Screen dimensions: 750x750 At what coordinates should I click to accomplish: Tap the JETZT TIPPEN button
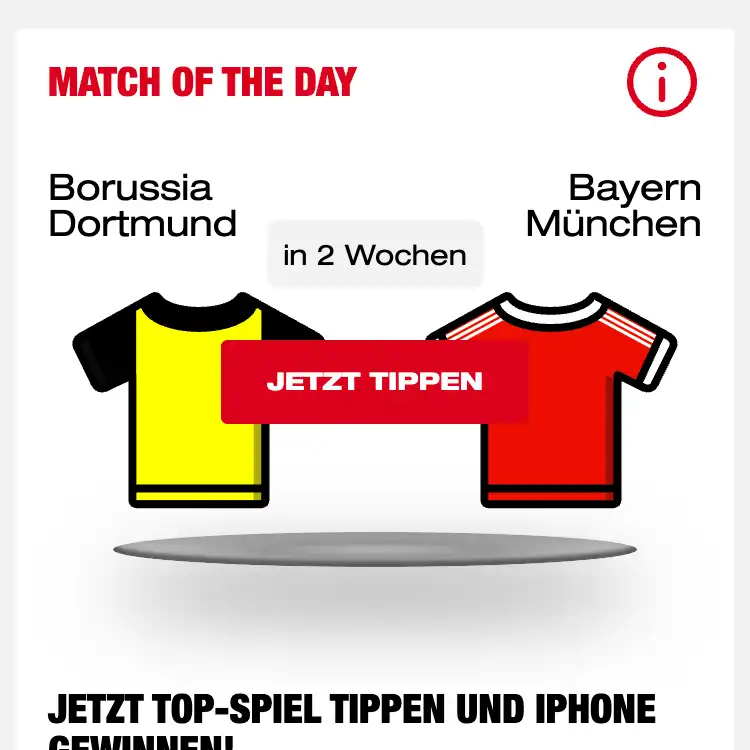pos(374,381)
